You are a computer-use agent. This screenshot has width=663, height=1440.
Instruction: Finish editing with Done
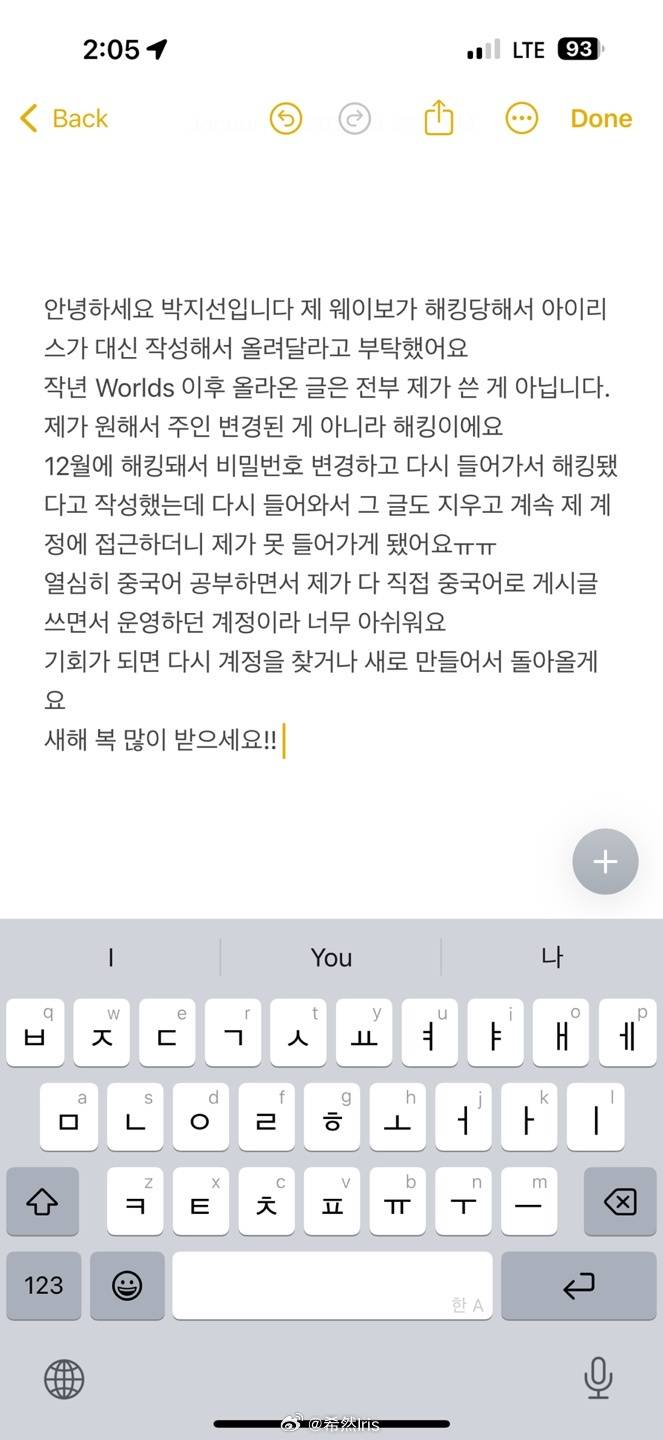click(601, 119)
